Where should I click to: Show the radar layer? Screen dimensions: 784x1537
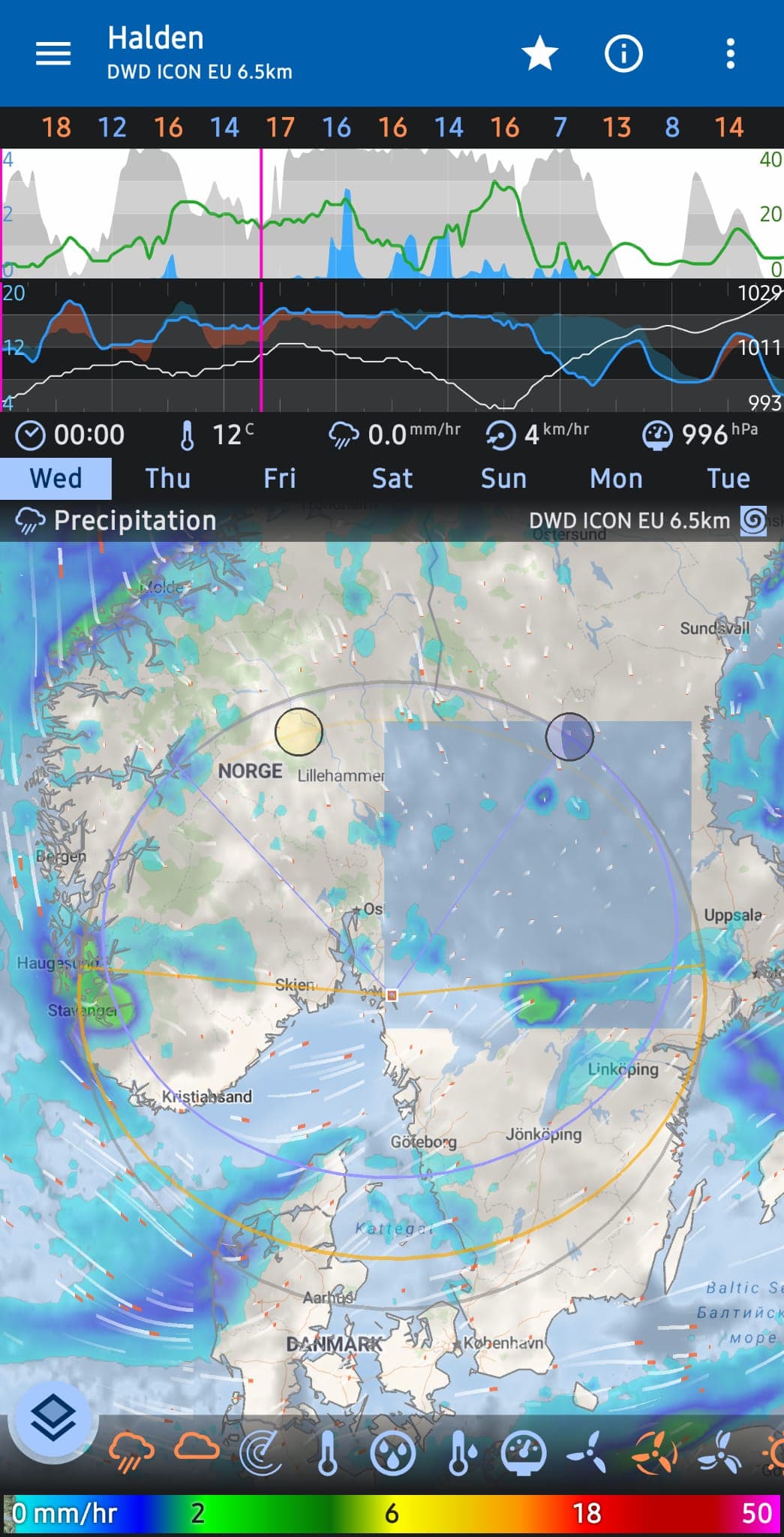click(x=261, y=1452)
